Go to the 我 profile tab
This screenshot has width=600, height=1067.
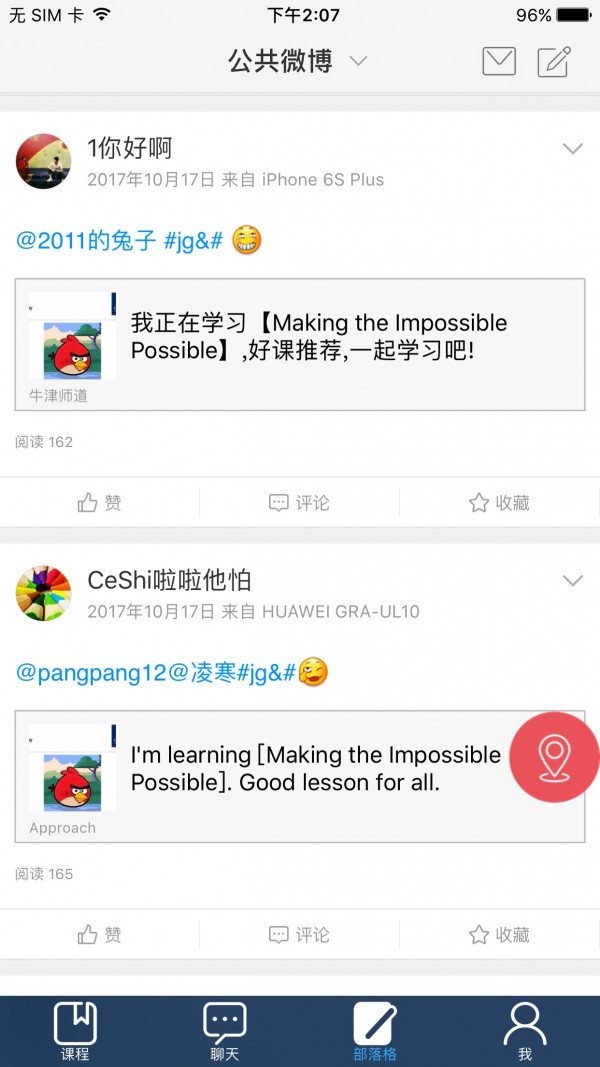[525, 1030]
